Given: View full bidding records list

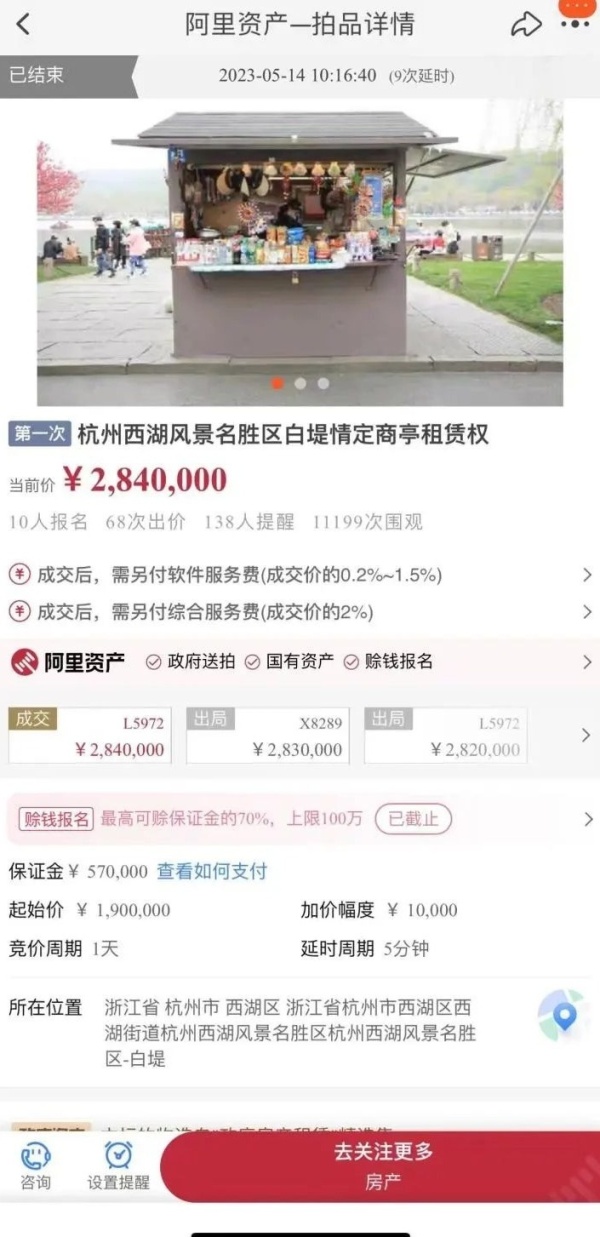Looking at the screenshot, I should click(586, 735).
